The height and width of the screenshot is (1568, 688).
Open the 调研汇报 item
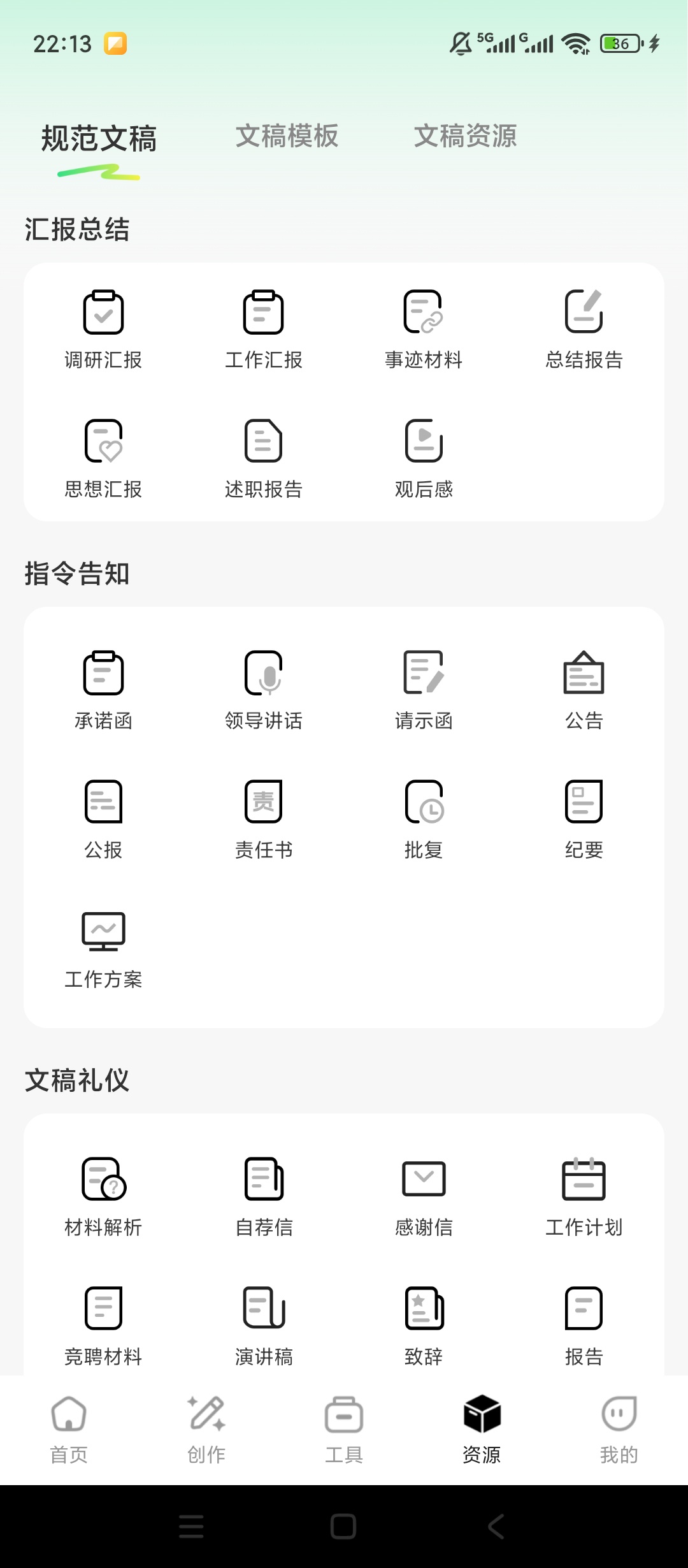point(103,330)
